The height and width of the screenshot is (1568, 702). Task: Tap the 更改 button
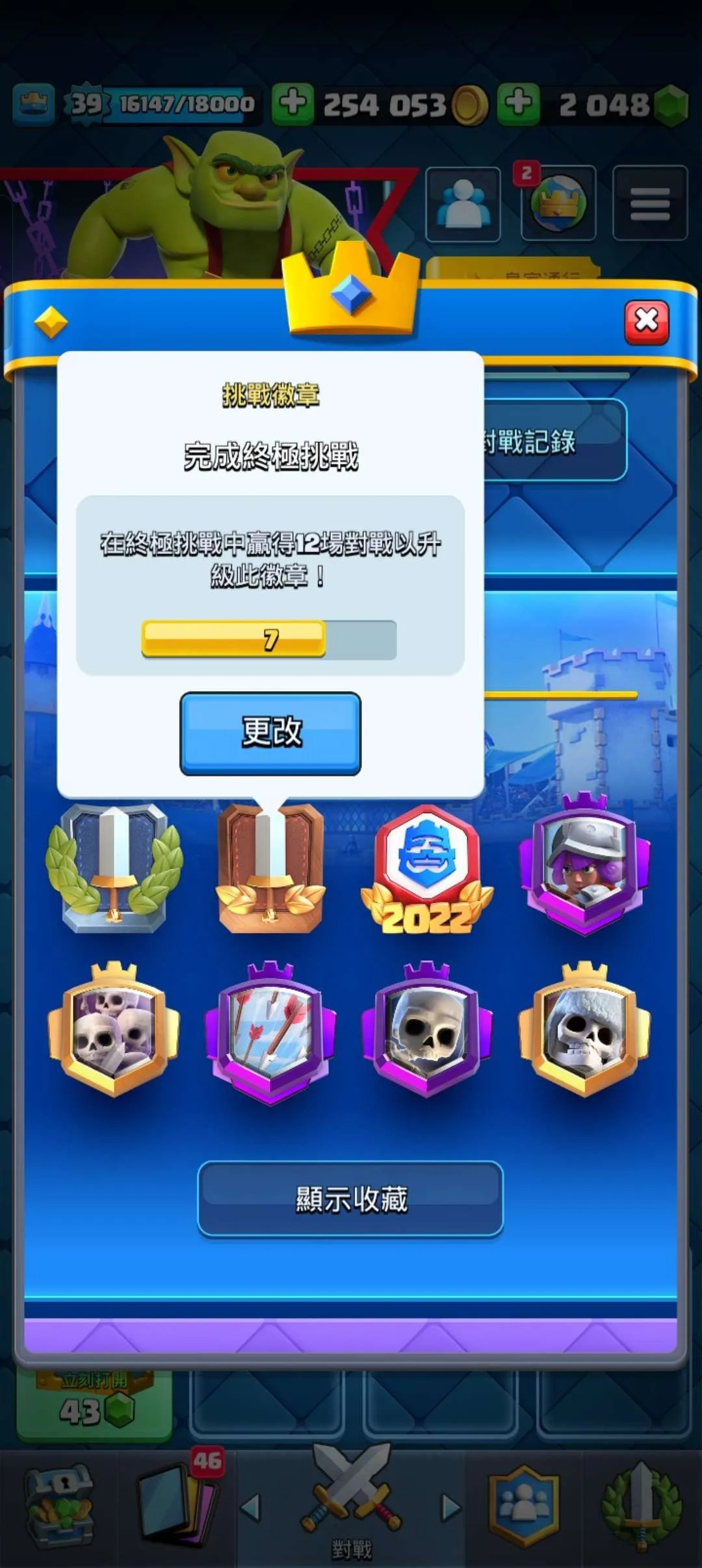coord(270,733)
